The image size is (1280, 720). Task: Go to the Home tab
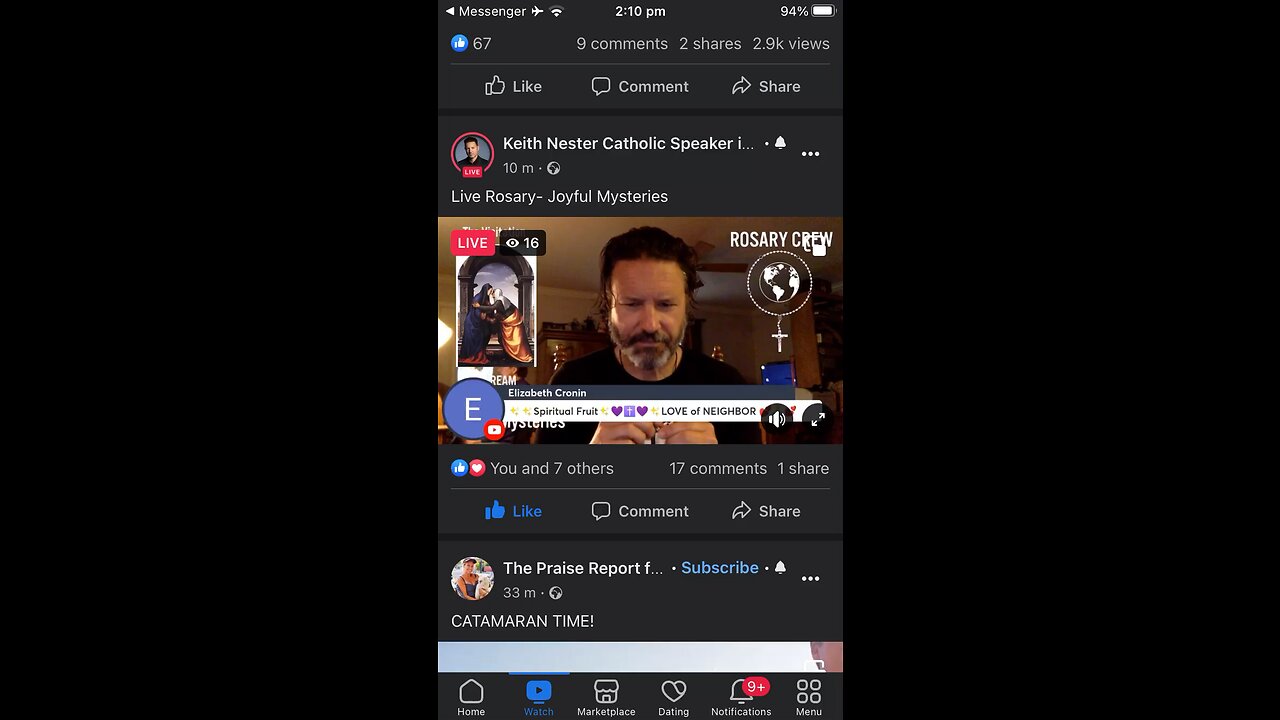click(x=471, y=697)
